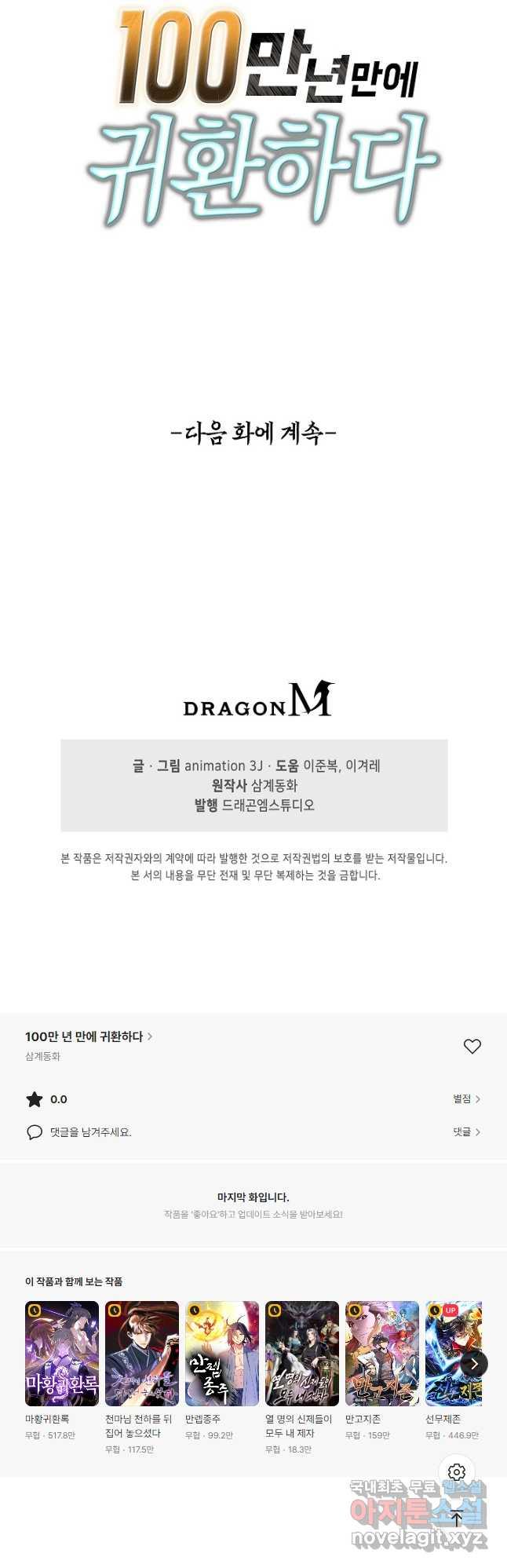The width and height of the screenshot is (507, 1568).
Task: Like this series with the heart icon
Action: click(x=472, y=1046)
